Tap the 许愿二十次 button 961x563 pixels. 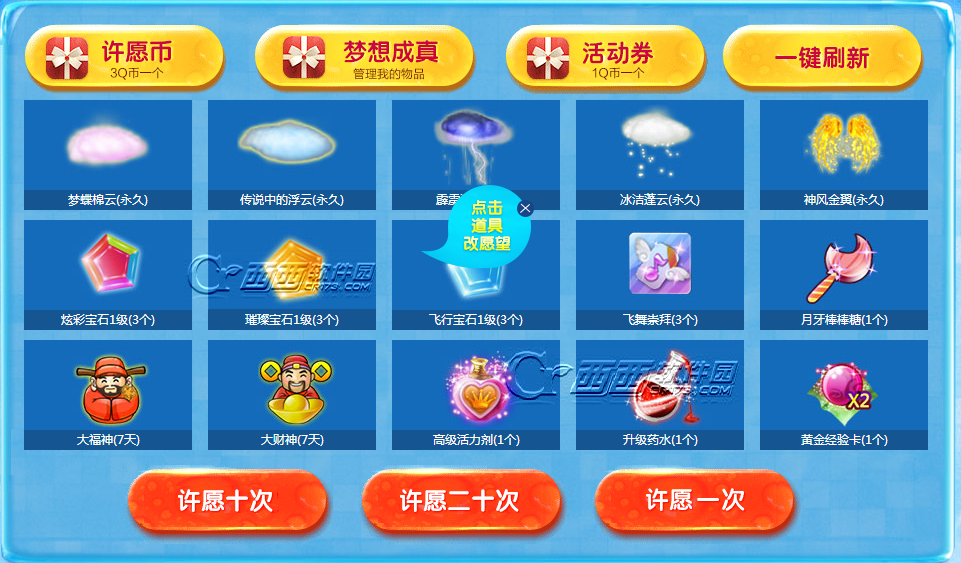461,501
